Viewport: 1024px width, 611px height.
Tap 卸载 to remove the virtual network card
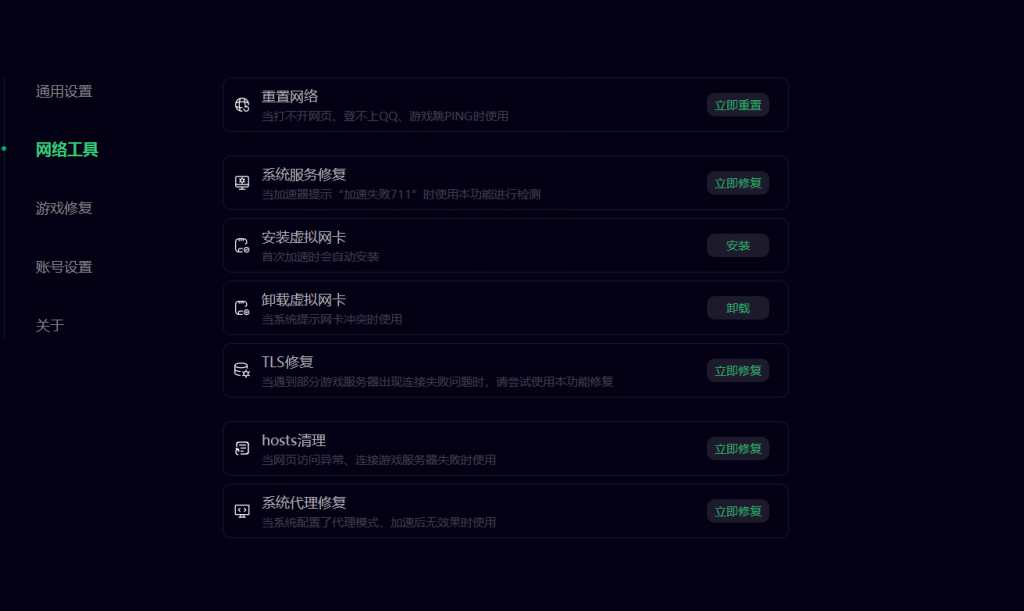point(738,308)
